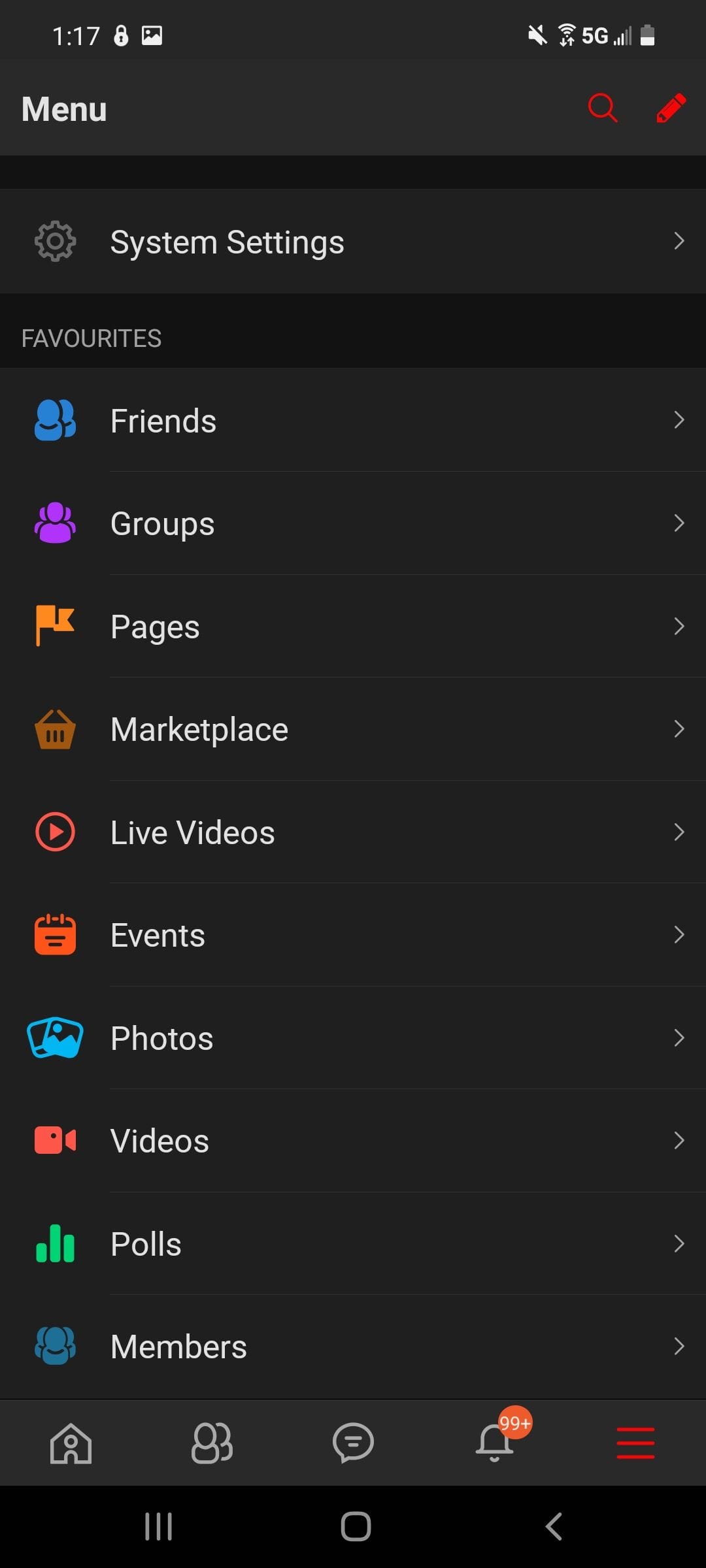Go to the Friends section
Image resolution: width=706 pixels, height=1568 pixels.
pyautogui.click(x=163, y=421)
